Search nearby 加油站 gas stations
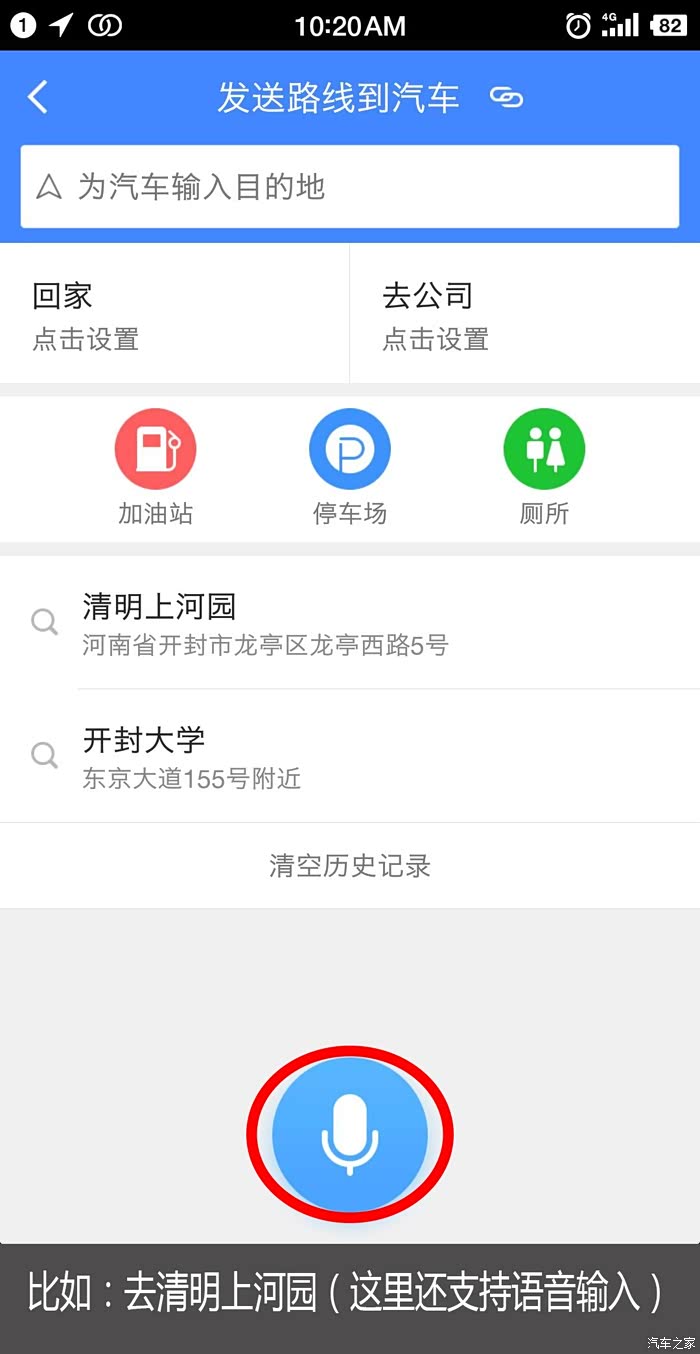Viewport: 700px width, 1354px height. click(x=155, y=468)
